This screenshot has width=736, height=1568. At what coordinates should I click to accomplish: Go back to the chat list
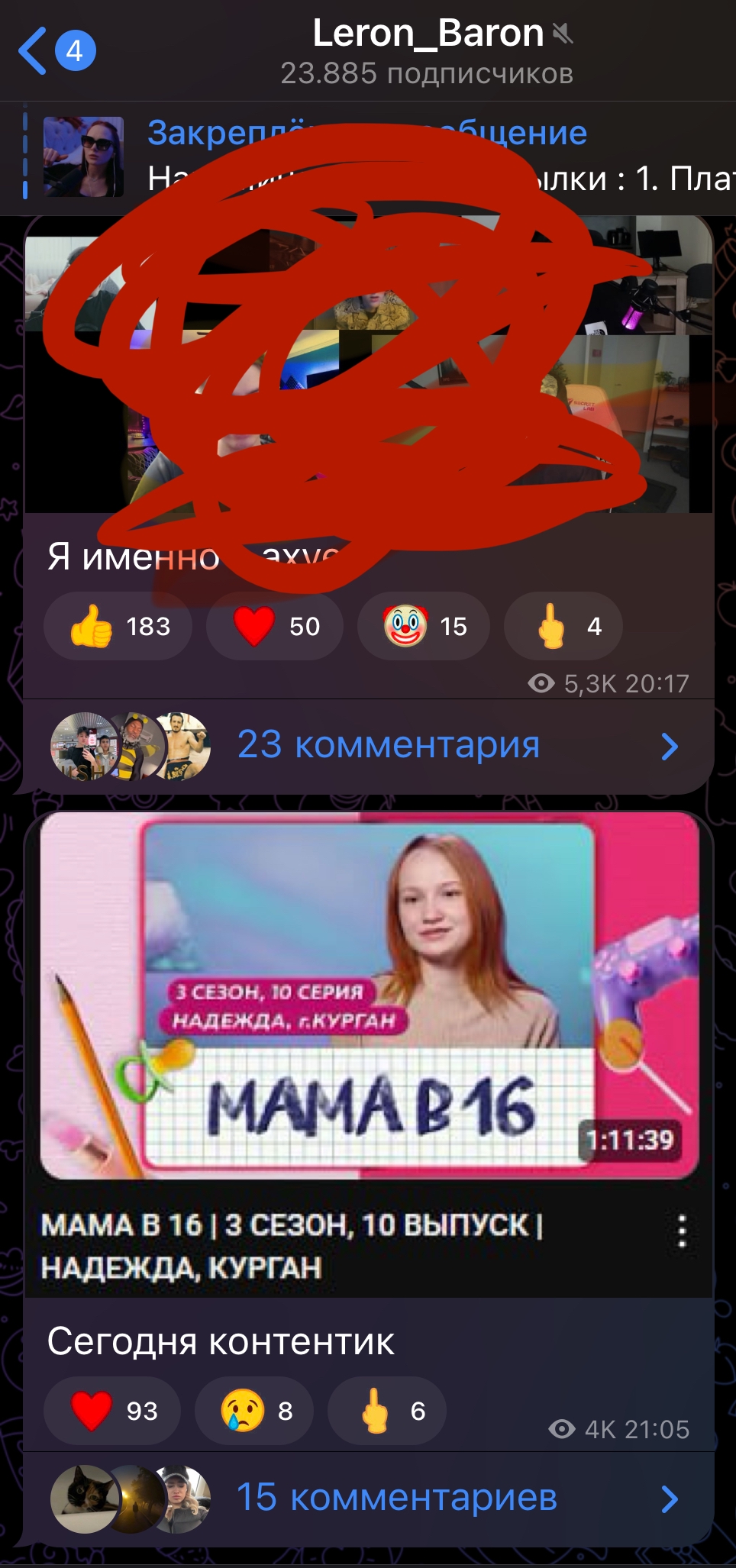click(56, 51)
